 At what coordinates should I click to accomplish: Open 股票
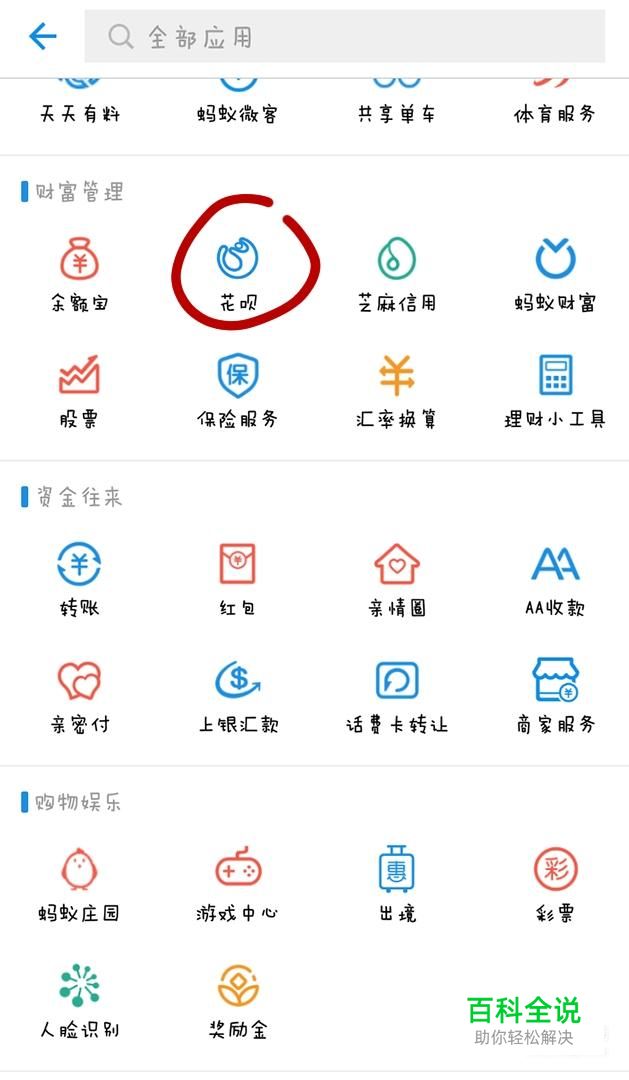pyautogui.click(x=79, y=391)
